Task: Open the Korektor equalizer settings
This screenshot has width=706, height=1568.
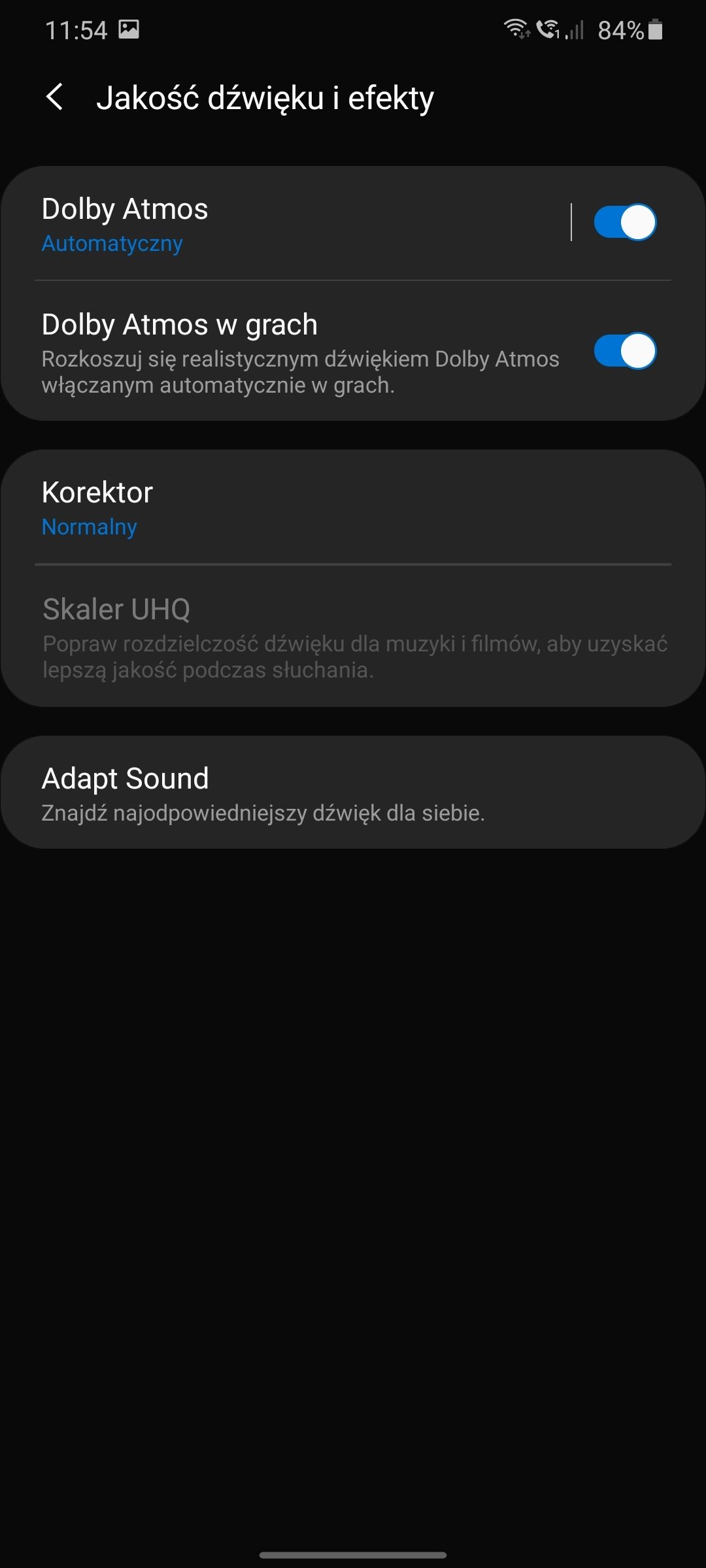Action: point(353,508)
